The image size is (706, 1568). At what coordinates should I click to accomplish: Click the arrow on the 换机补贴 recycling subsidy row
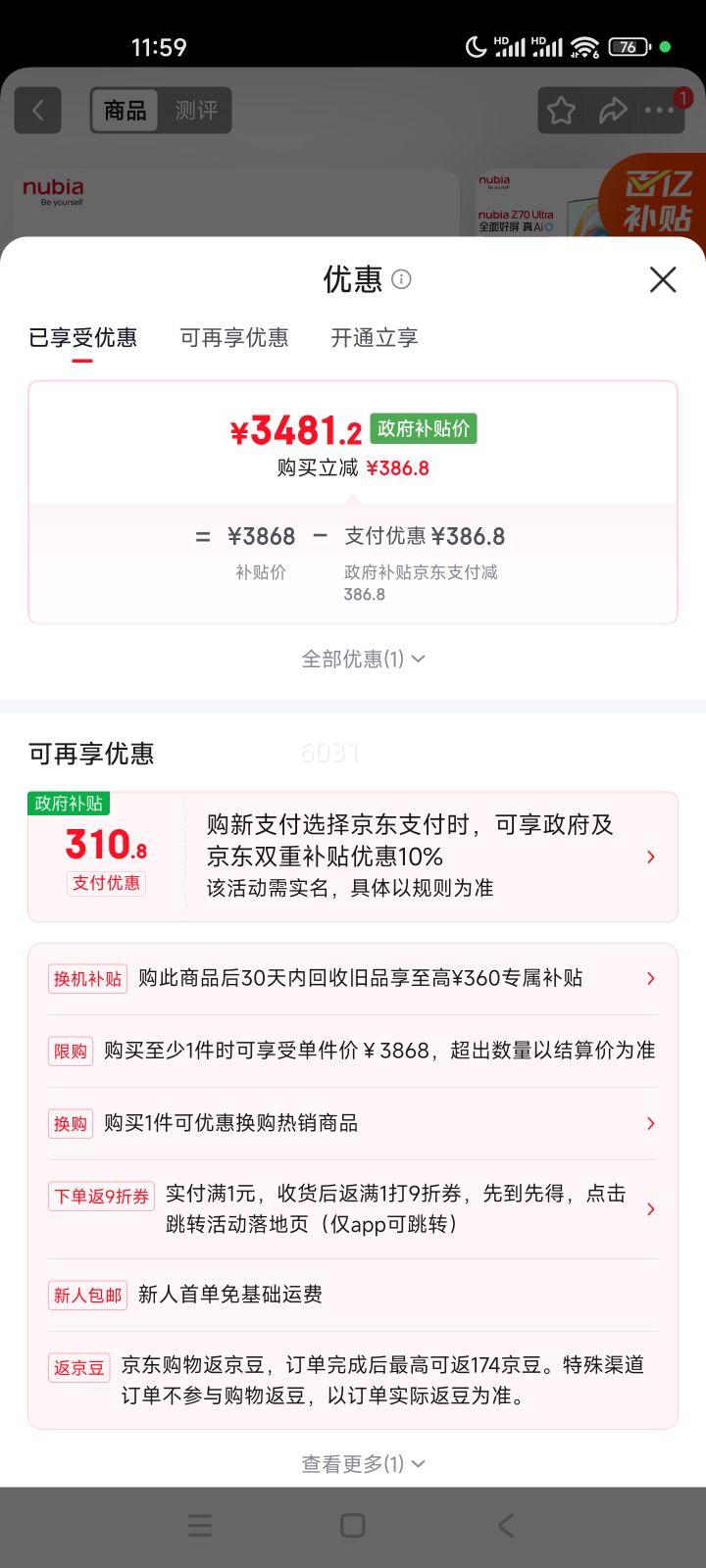point(650,978)
